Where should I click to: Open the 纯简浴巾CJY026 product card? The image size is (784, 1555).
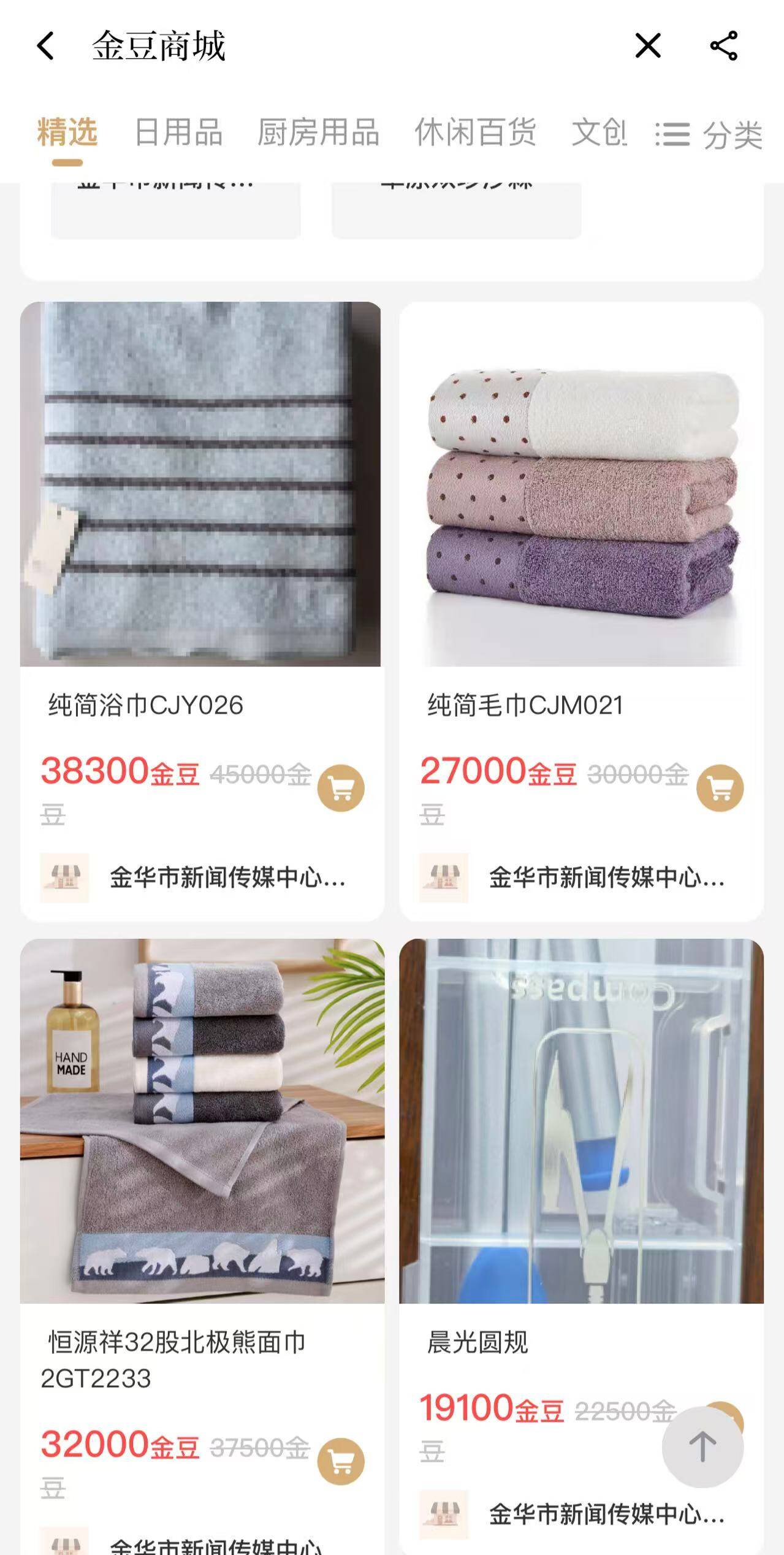pyautogui.click(x=200, y=484)
